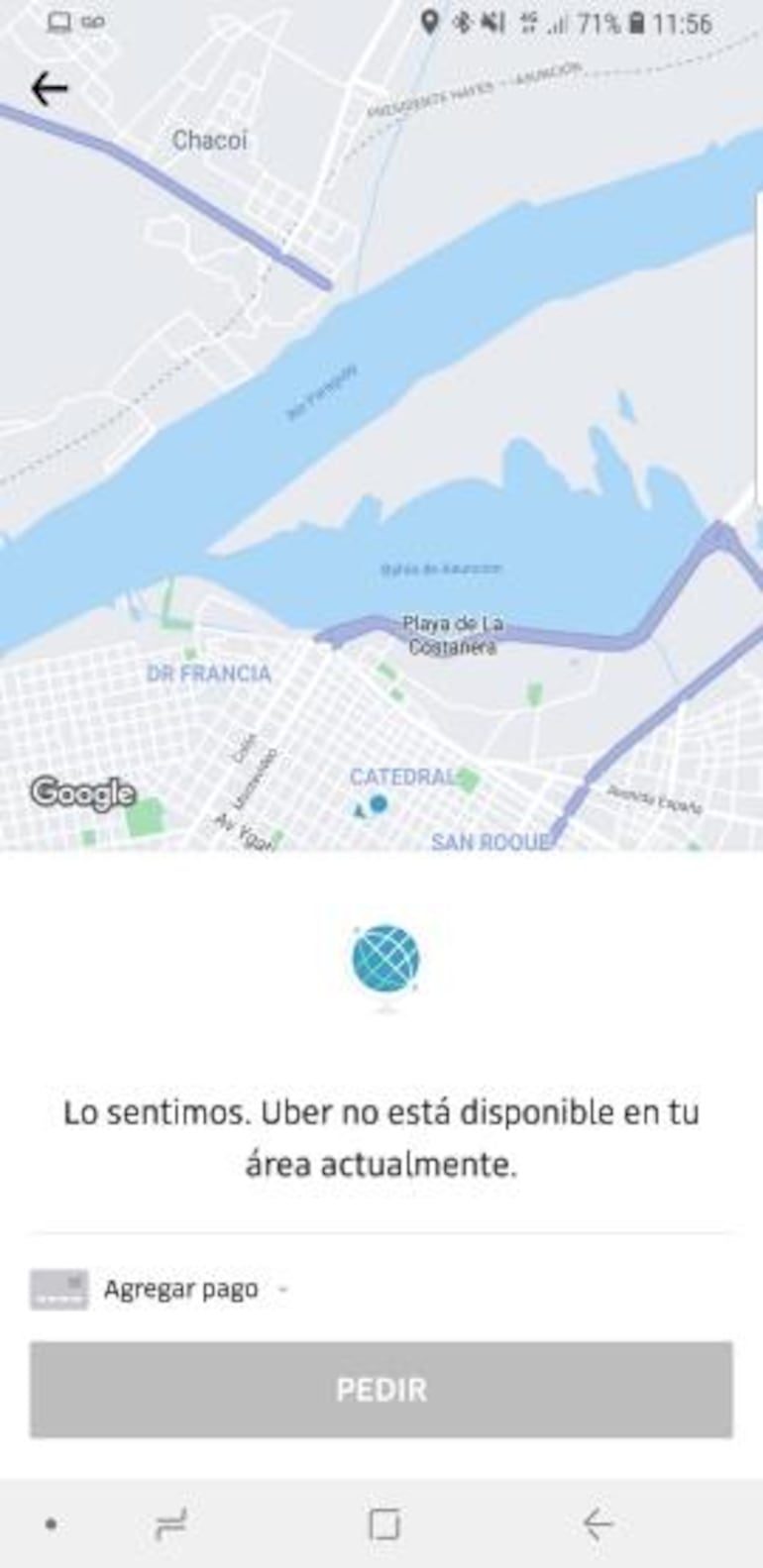
Task: Tap the PEDIR request button
Action: pos(381,1389)
